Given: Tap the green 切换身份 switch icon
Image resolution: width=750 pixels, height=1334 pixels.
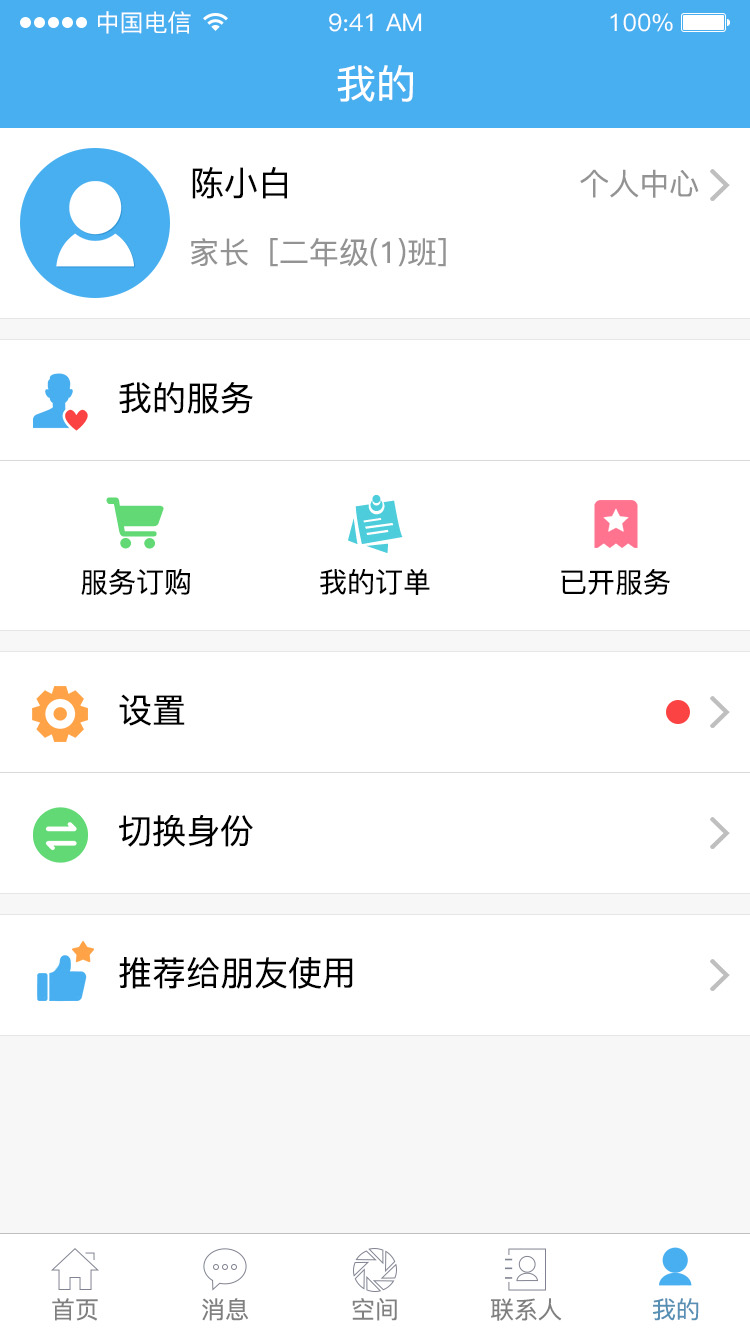Looking at the screenshot, I should pyautogui.click(x=60, y=833).
